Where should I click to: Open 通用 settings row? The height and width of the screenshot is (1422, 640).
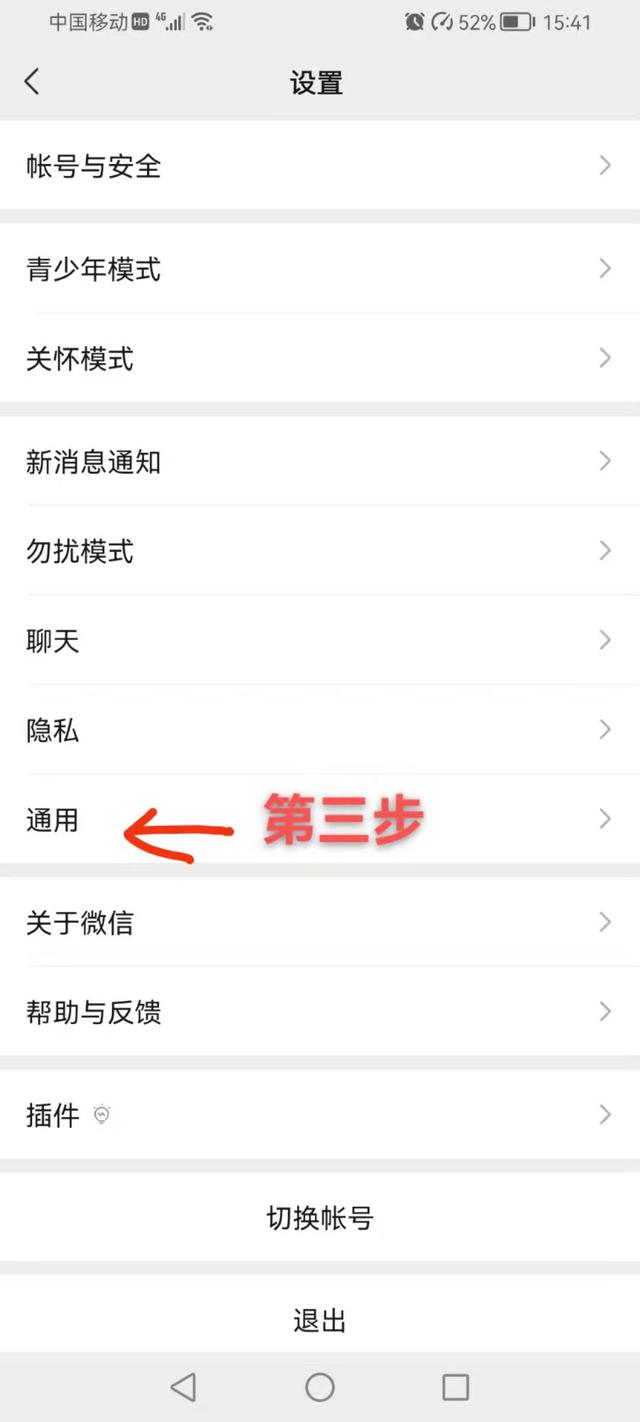pyautogui.click(x=320, y=819)
